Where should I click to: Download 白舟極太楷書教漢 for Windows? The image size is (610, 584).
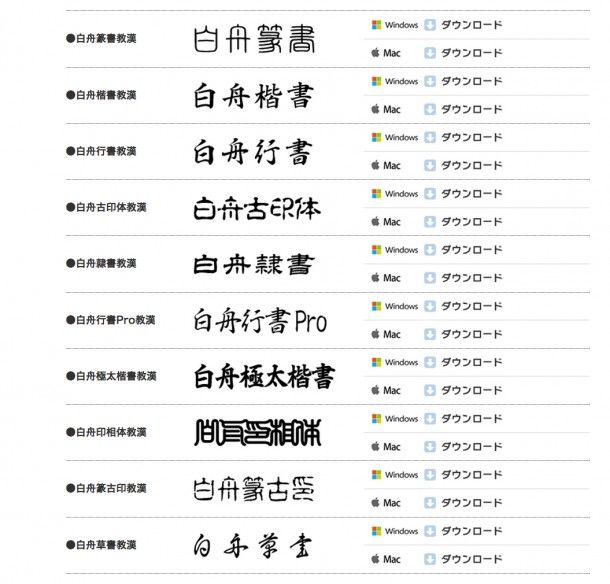tap(463, 362)
